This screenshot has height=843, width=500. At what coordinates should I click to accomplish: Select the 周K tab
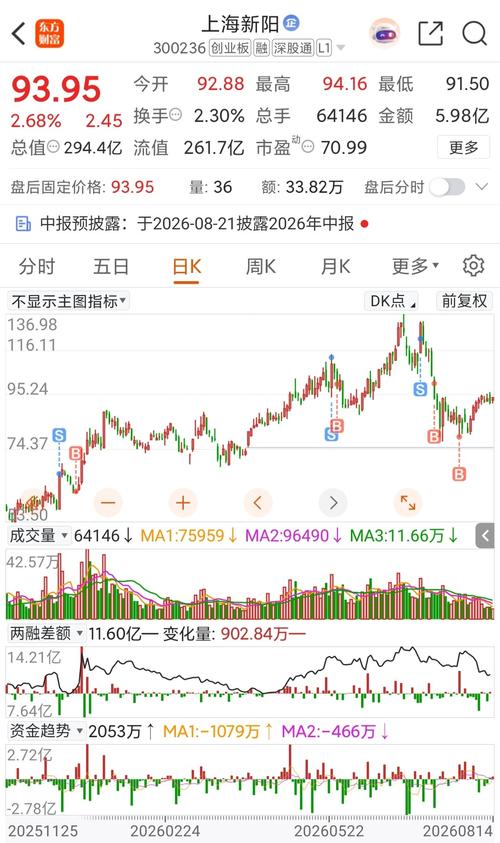[x=261, y=266]
